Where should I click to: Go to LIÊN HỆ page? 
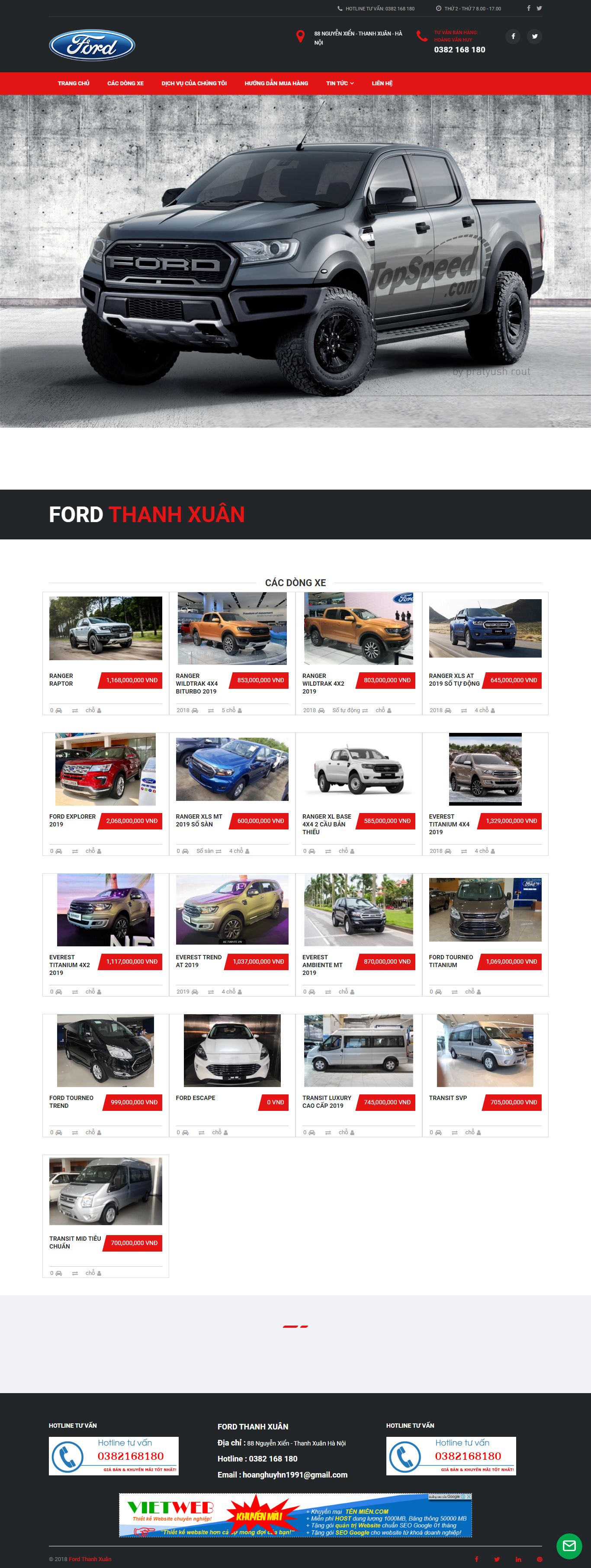click(x=382, y=84)
